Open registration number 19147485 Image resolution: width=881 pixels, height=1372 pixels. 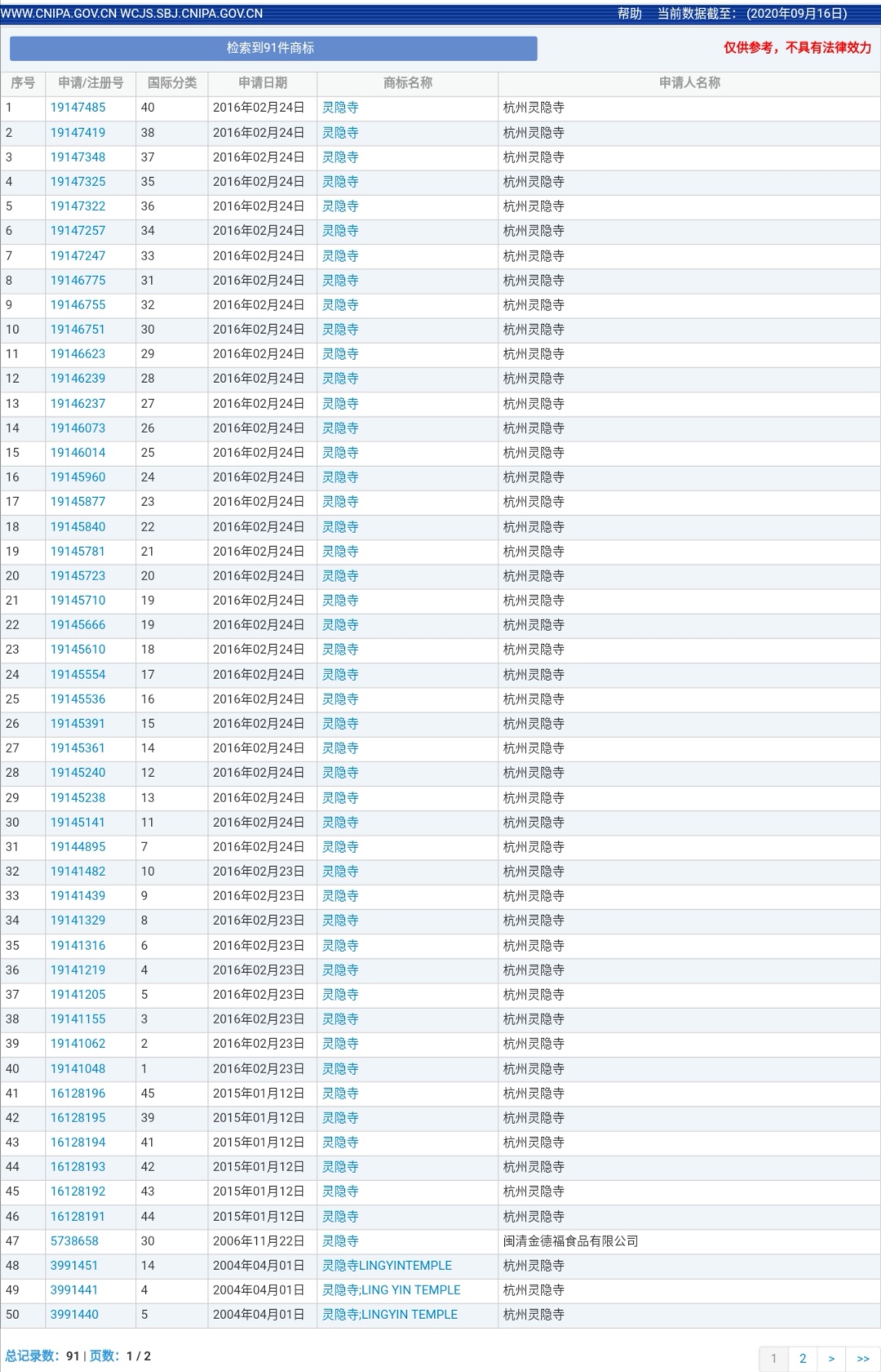(x=77, y=107)
